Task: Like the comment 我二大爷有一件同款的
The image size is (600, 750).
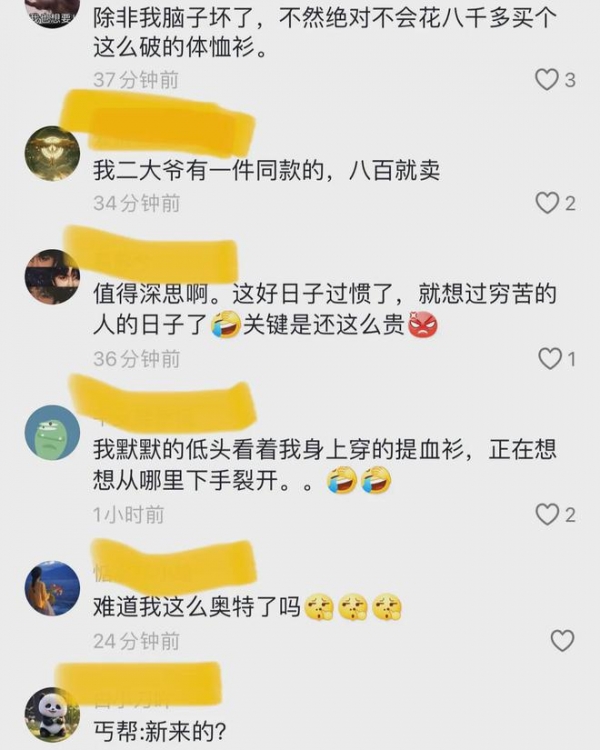Action: 547,203
